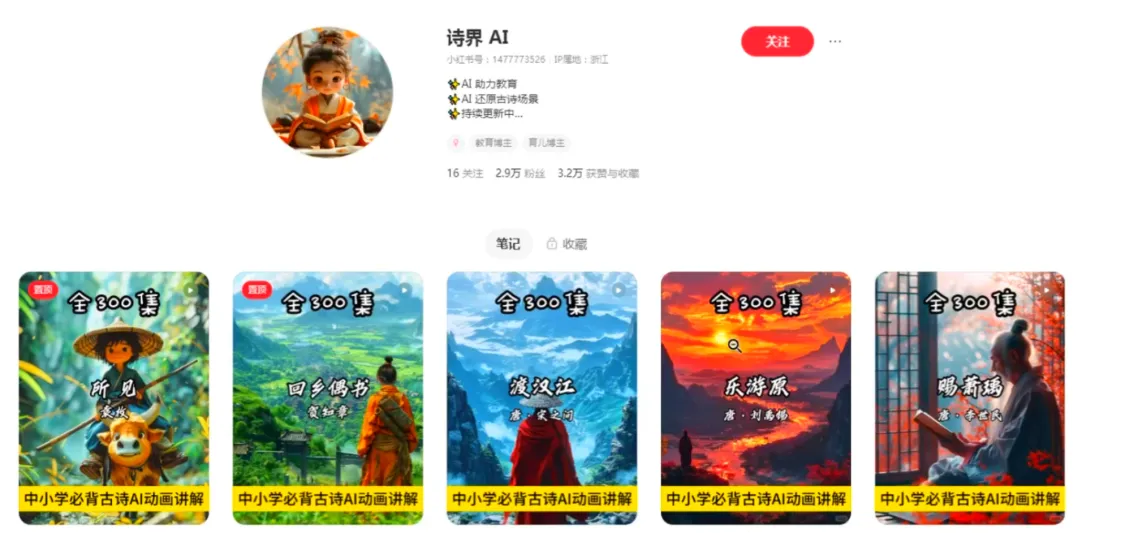Open the 乐游原 poem video
This screenshot has height=533, width=1125.
[756, 397]
